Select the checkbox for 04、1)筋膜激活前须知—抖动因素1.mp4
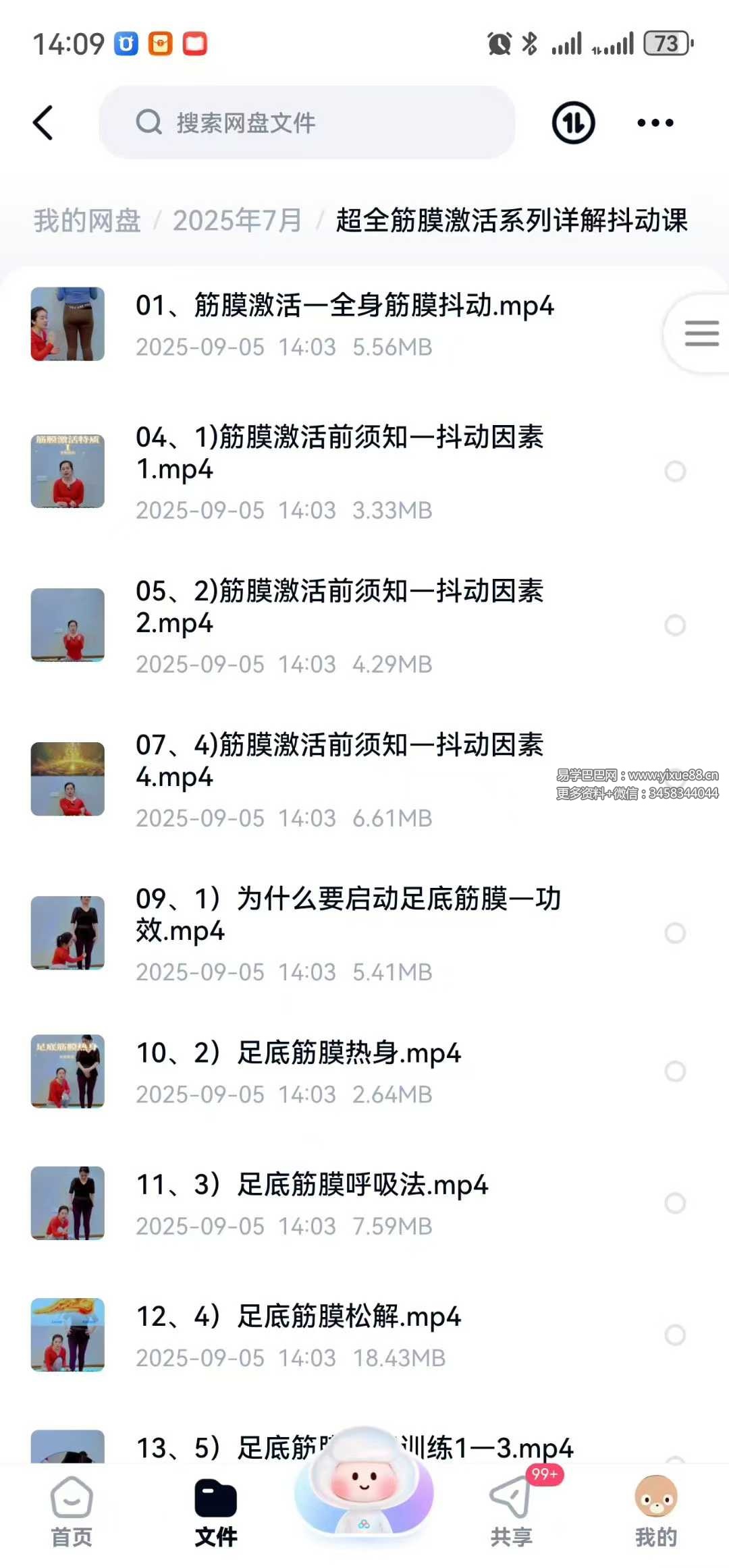The width and height of the screenshot is (729, 1568). coord(675,471)
